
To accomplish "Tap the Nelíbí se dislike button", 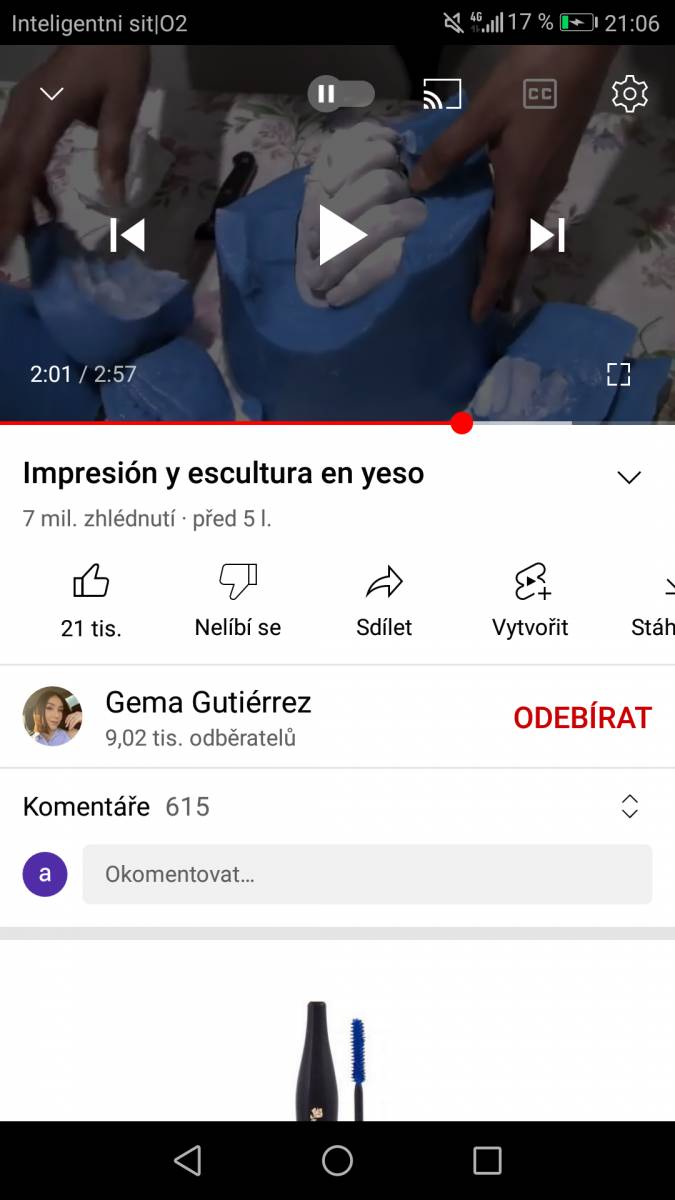I will 238,600.
